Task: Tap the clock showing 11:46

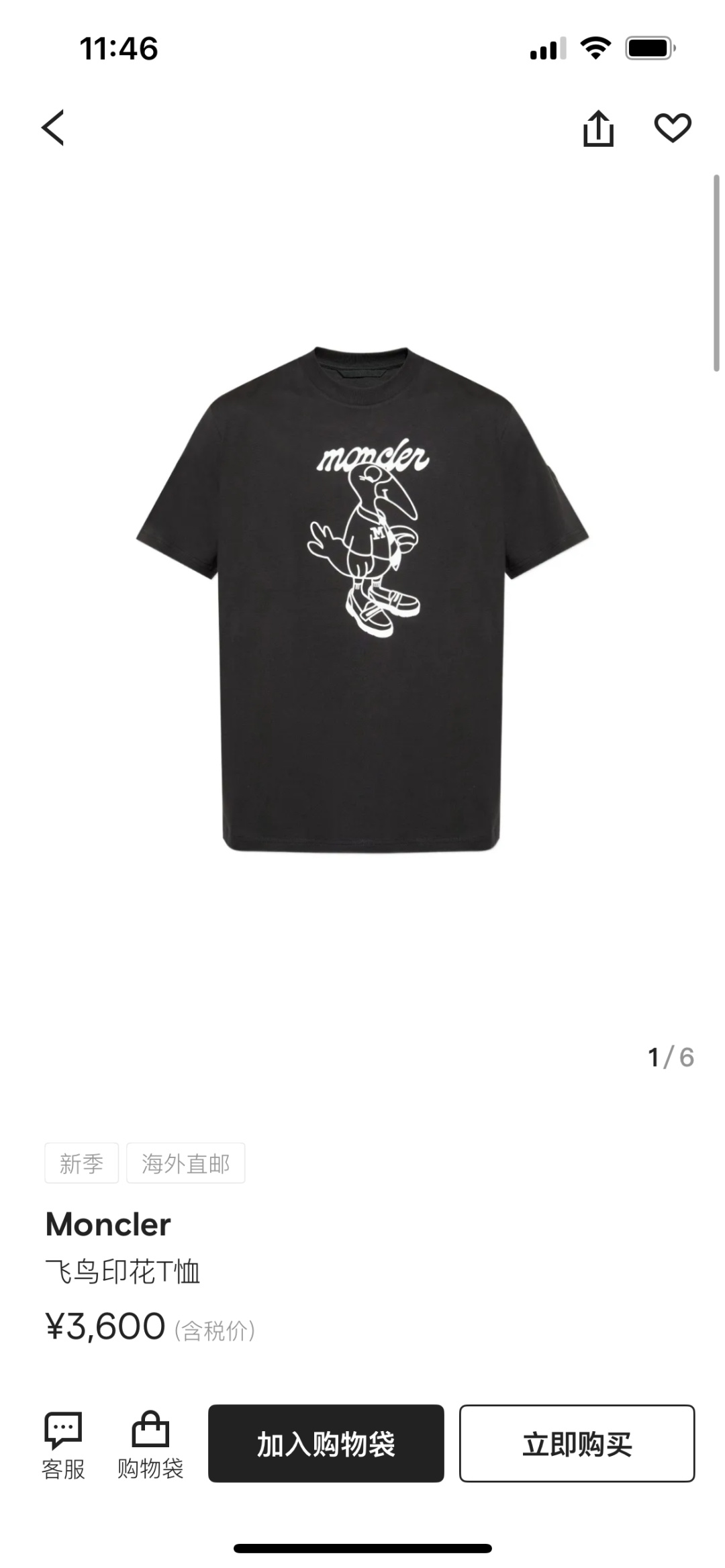Action: 111,47
